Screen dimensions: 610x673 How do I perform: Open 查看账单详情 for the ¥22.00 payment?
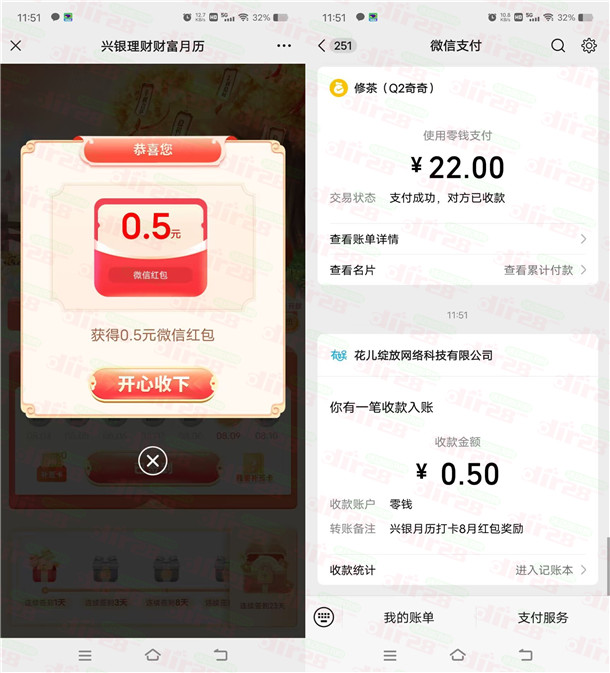coord(457,239)
